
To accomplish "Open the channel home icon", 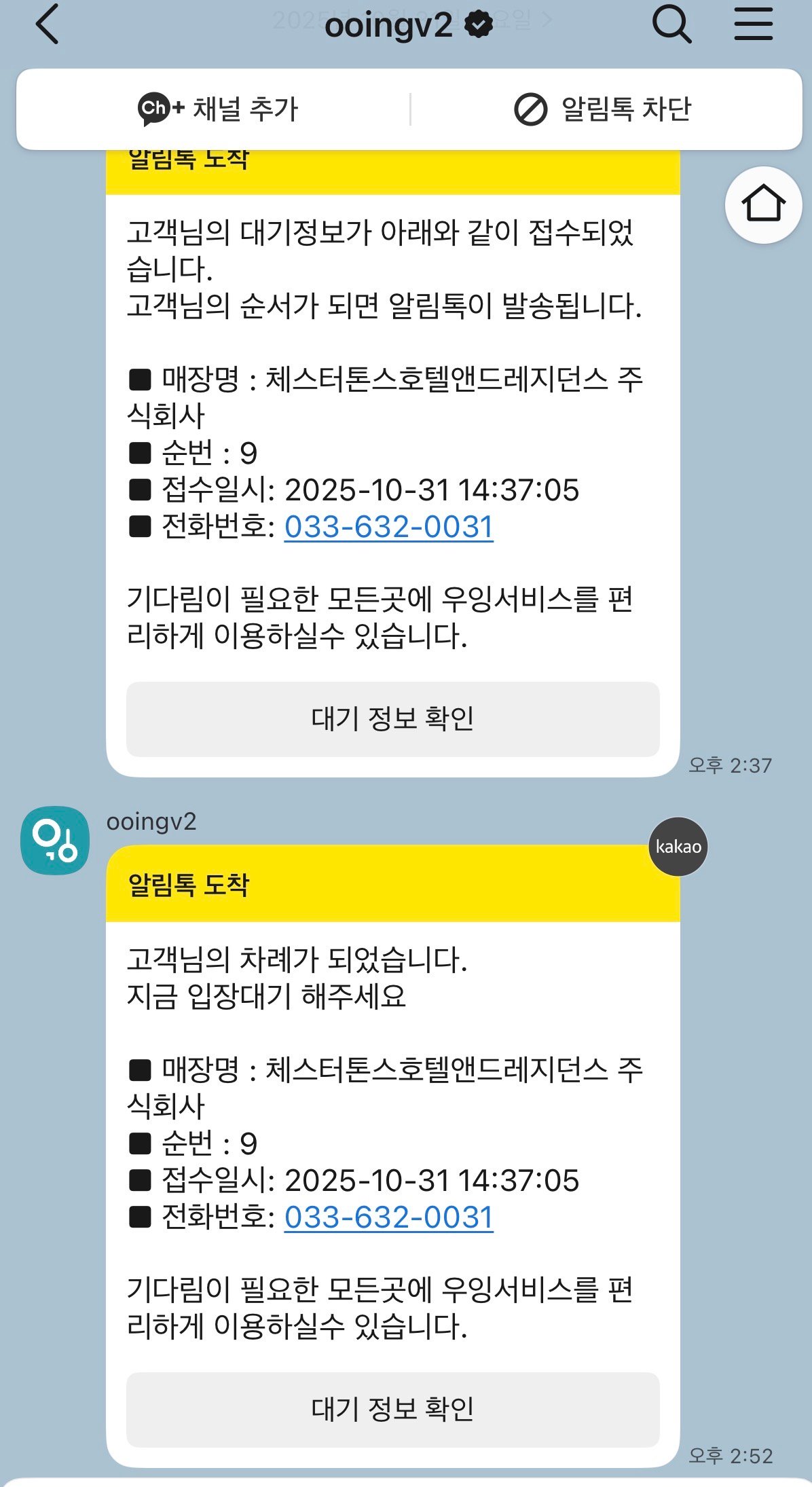I will (x=763, y=204).
